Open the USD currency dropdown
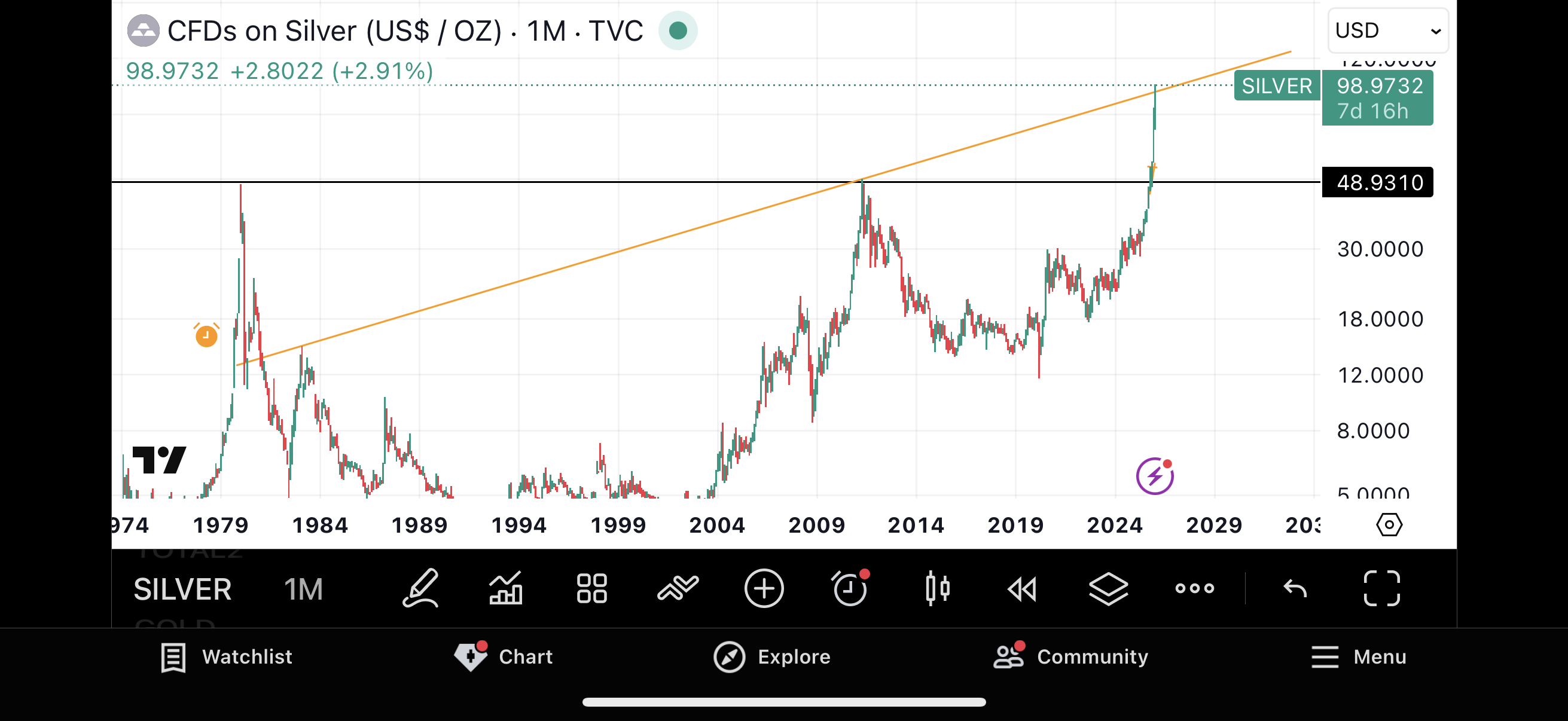 [x=1387, y=30]
